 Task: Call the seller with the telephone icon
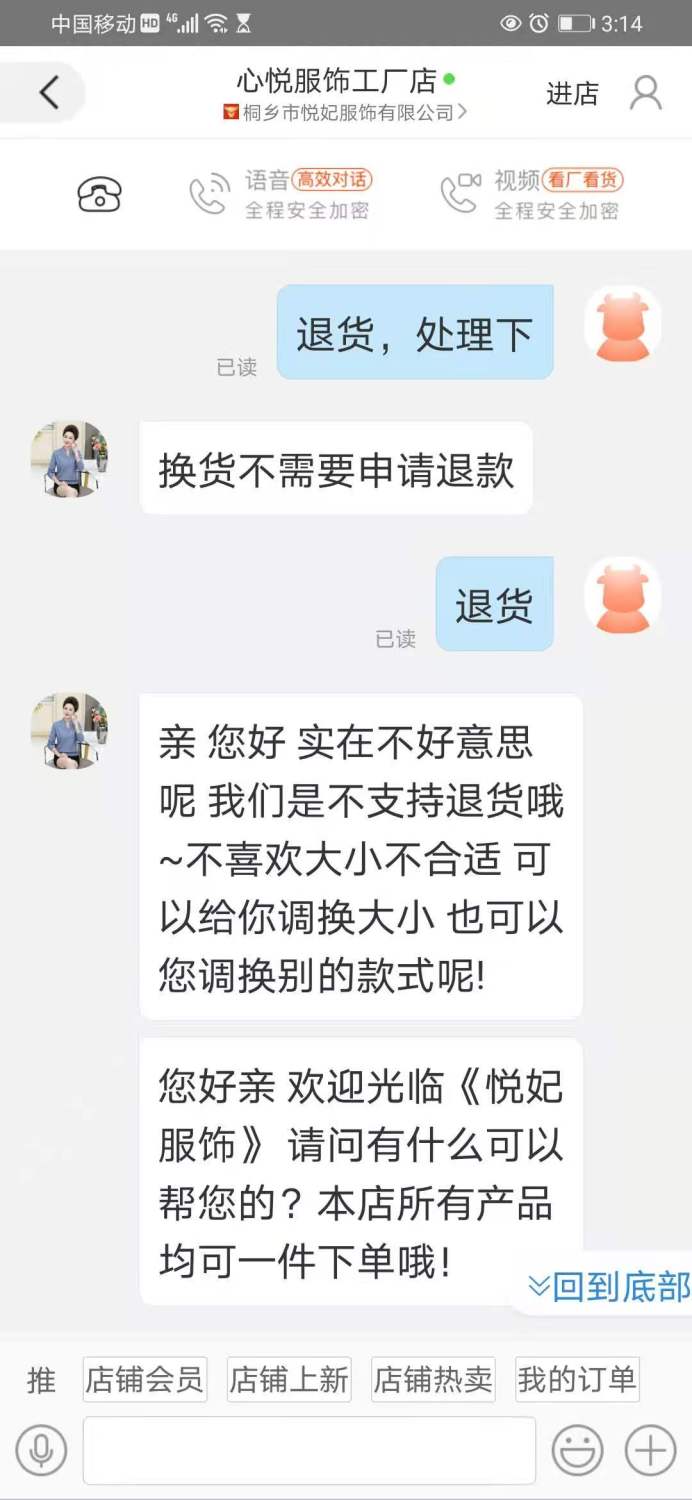(x=99, y=194)
